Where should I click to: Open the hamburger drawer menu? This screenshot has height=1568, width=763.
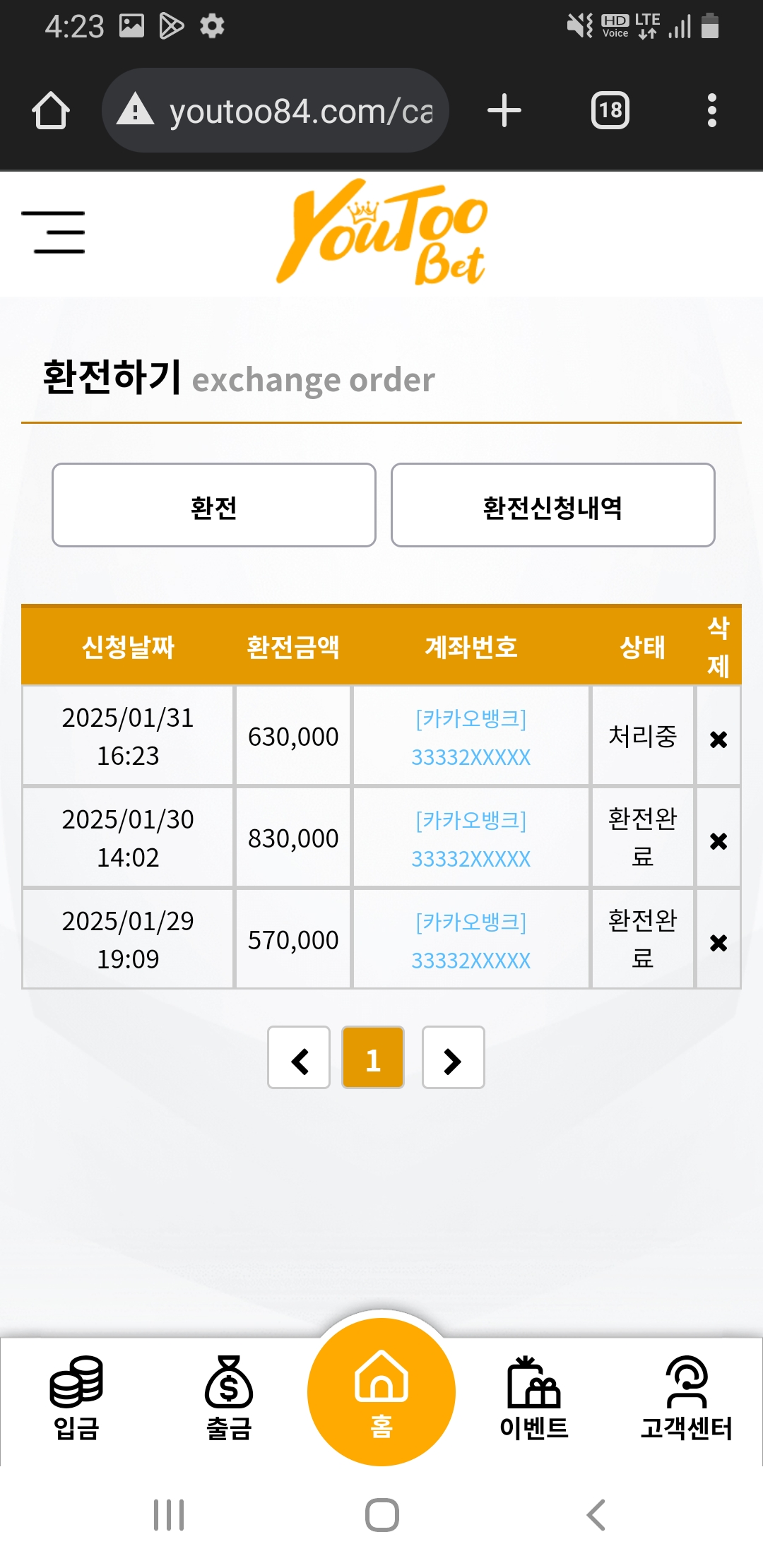53,232
